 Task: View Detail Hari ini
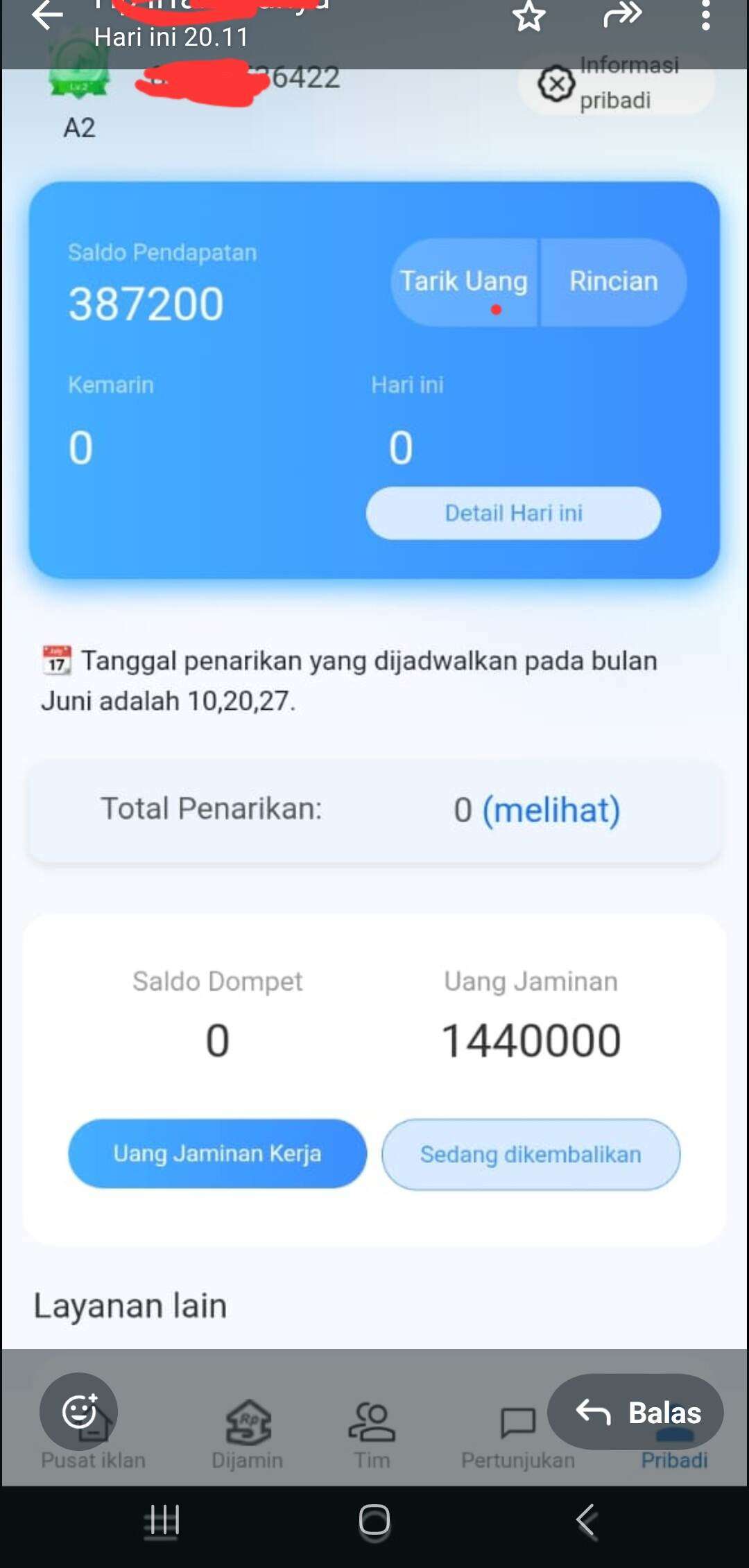pyautogui.click(x=513, y=513)
